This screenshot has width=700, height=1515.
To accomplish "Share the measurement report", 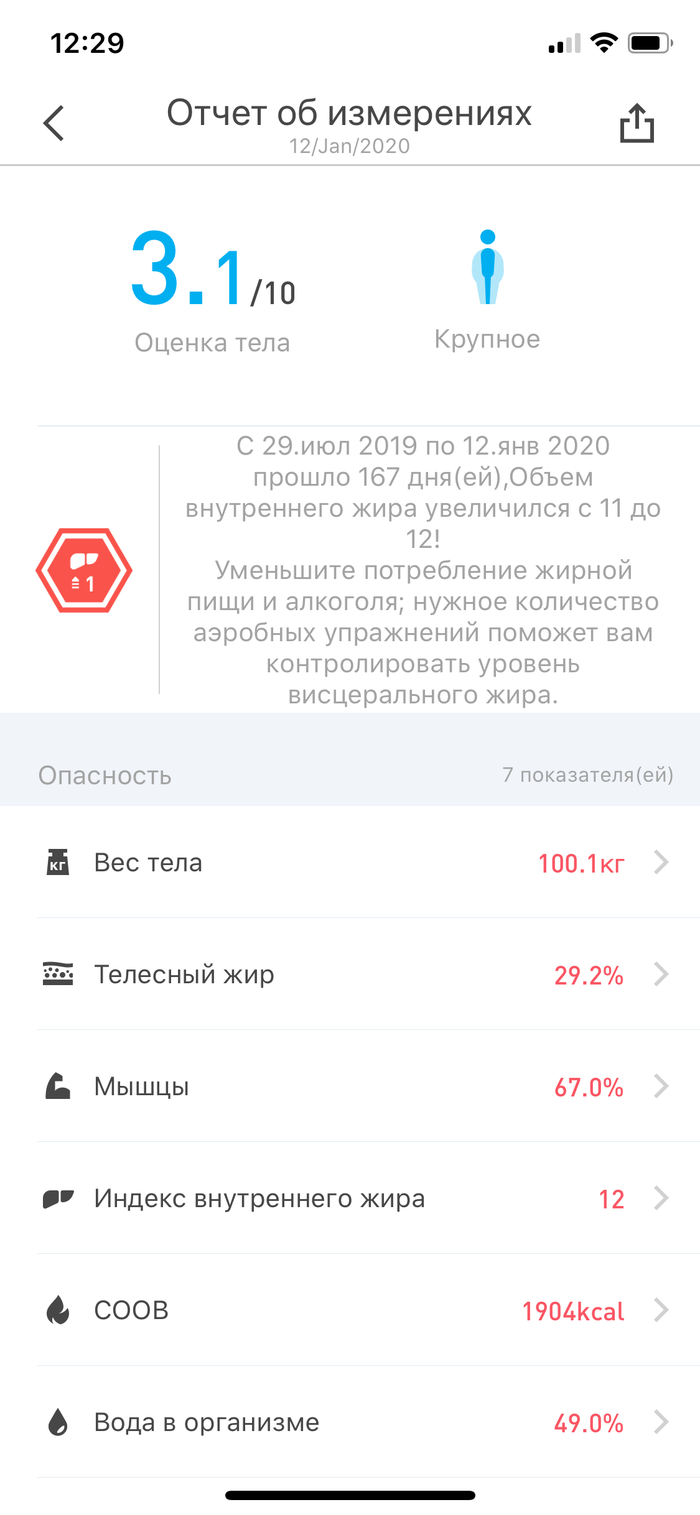I will (x=637, y=124).
